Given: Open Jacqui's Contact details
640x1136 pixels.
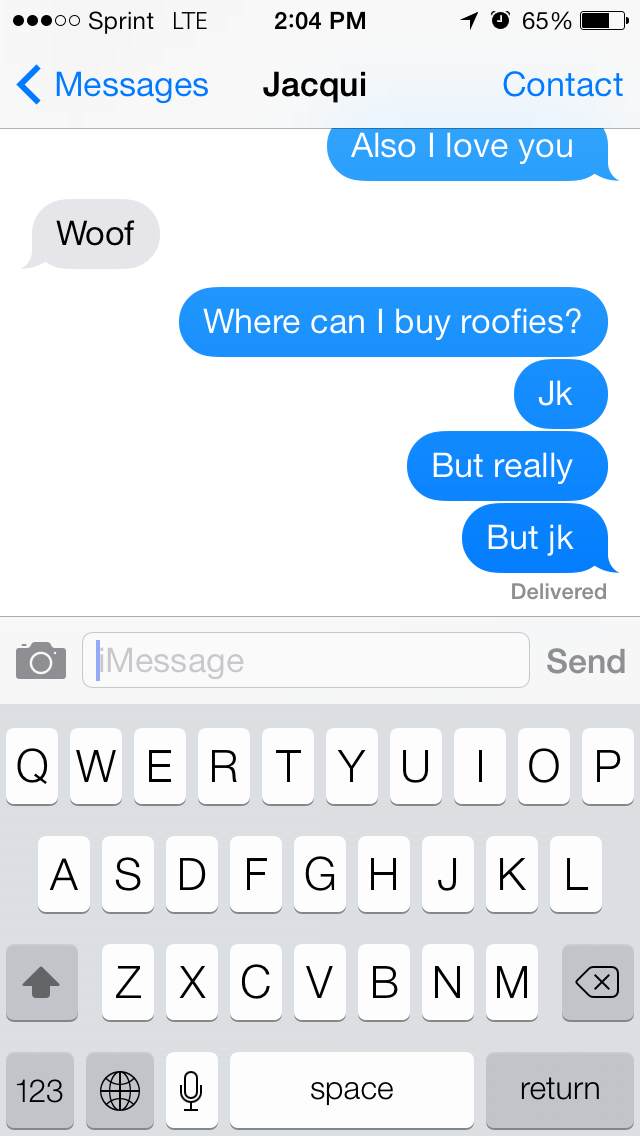Looking at the screenshot, I should [x=562, y=86].
